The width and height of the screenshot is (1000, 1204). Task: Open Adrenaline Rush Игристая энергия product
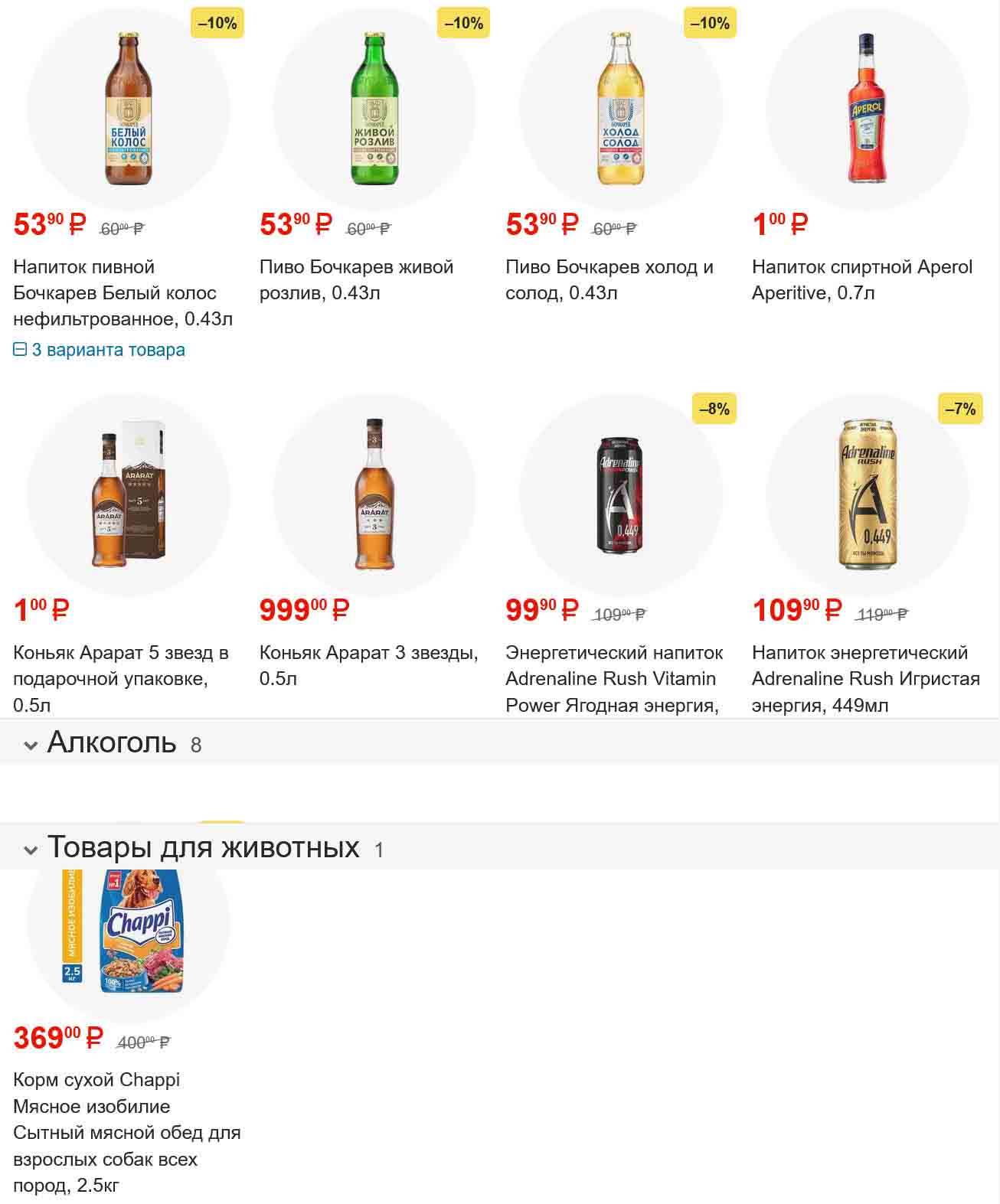[865, 678]
